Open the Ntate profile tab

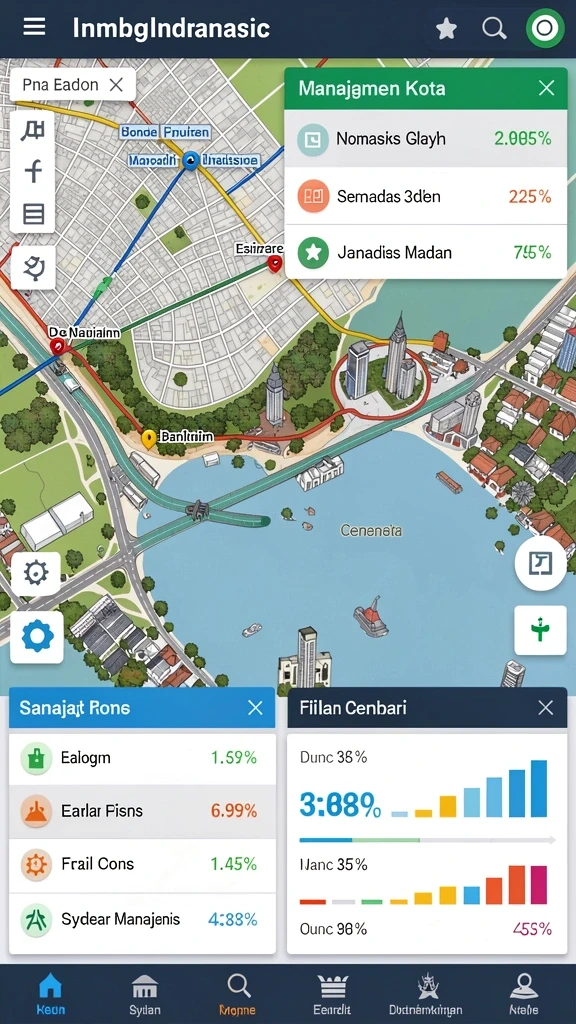(525, 993)
